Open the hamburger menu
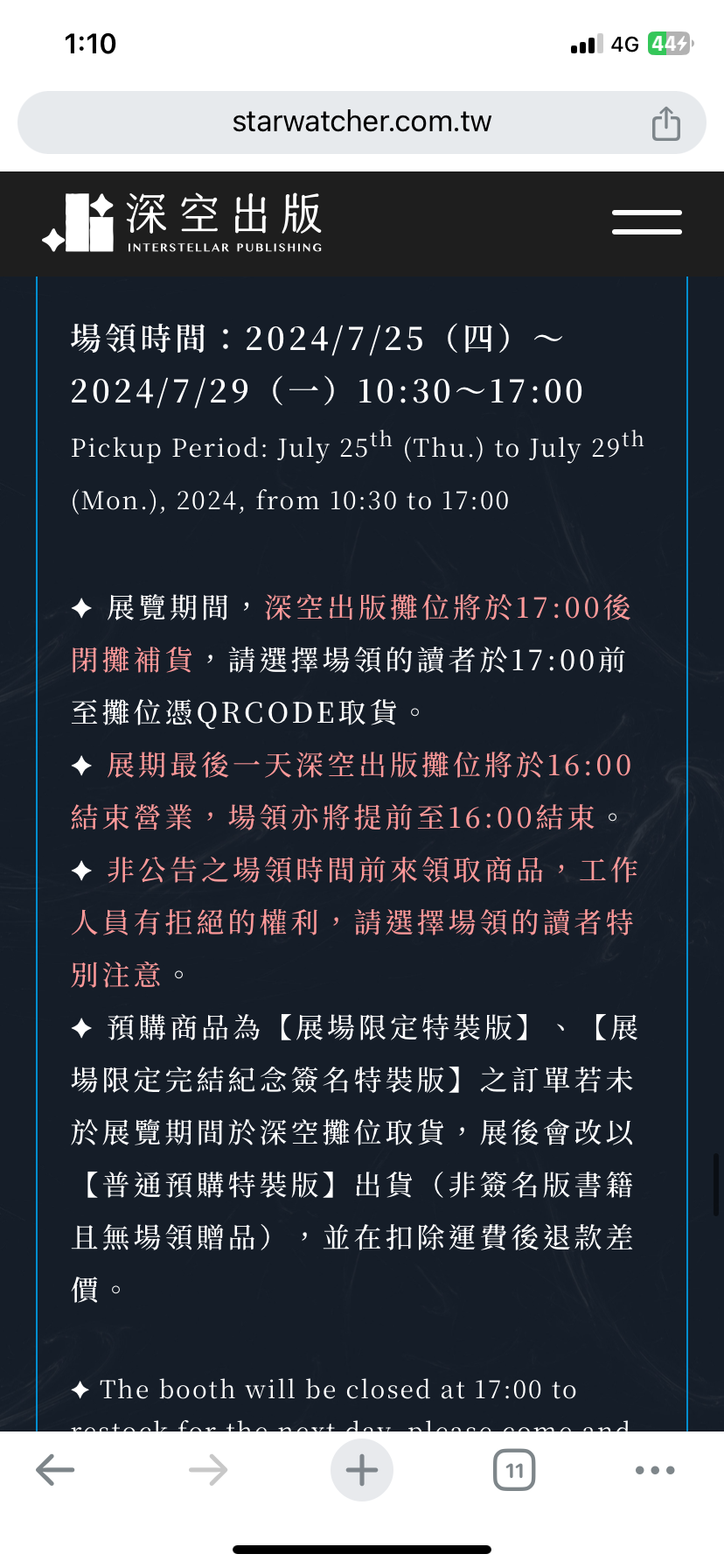Image resolution: width=724 pixels, height=1568 pixels. [647, 222]
